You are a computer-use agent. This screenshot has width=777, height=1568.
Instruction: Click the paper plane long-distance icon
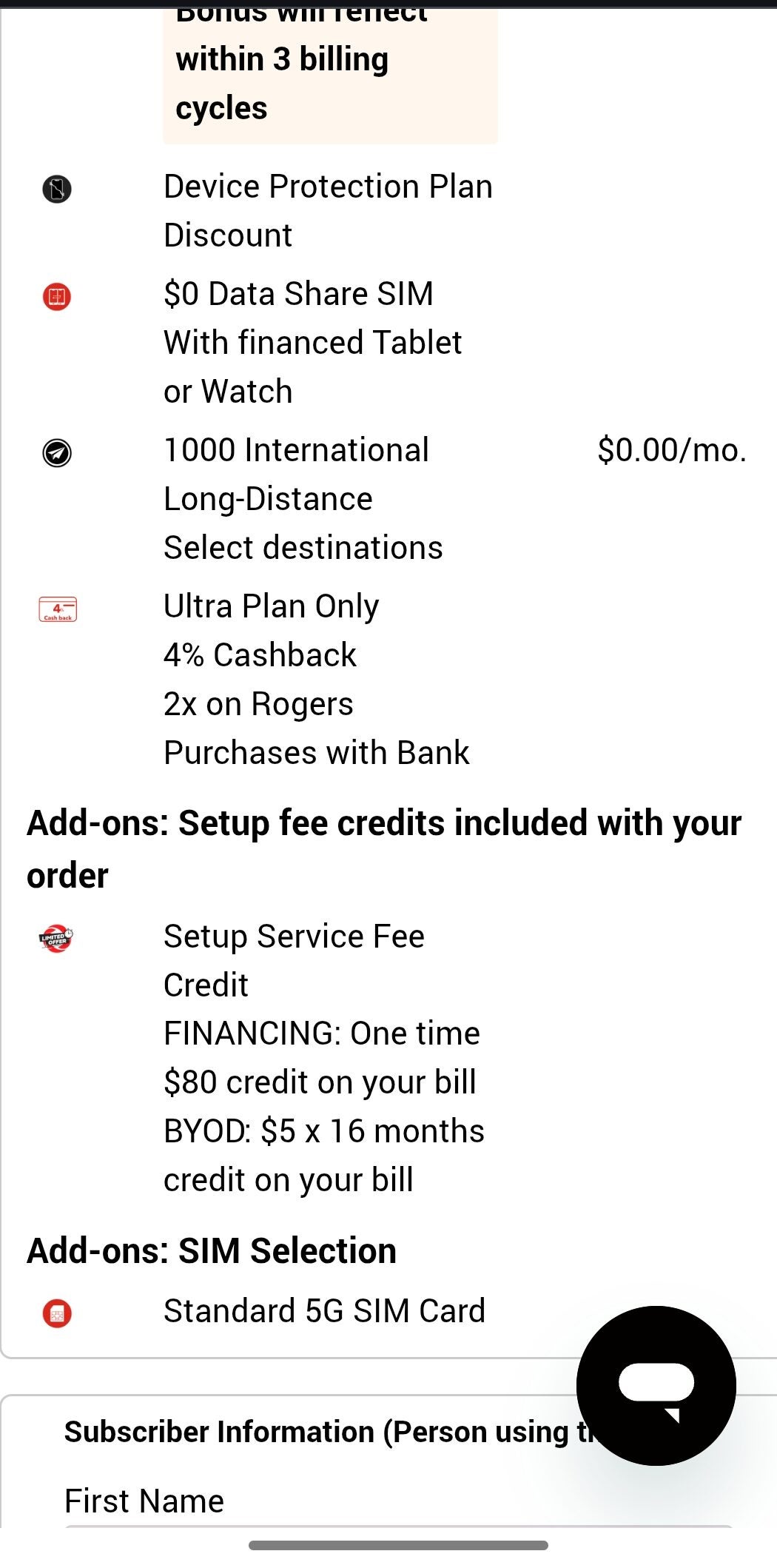55,455
